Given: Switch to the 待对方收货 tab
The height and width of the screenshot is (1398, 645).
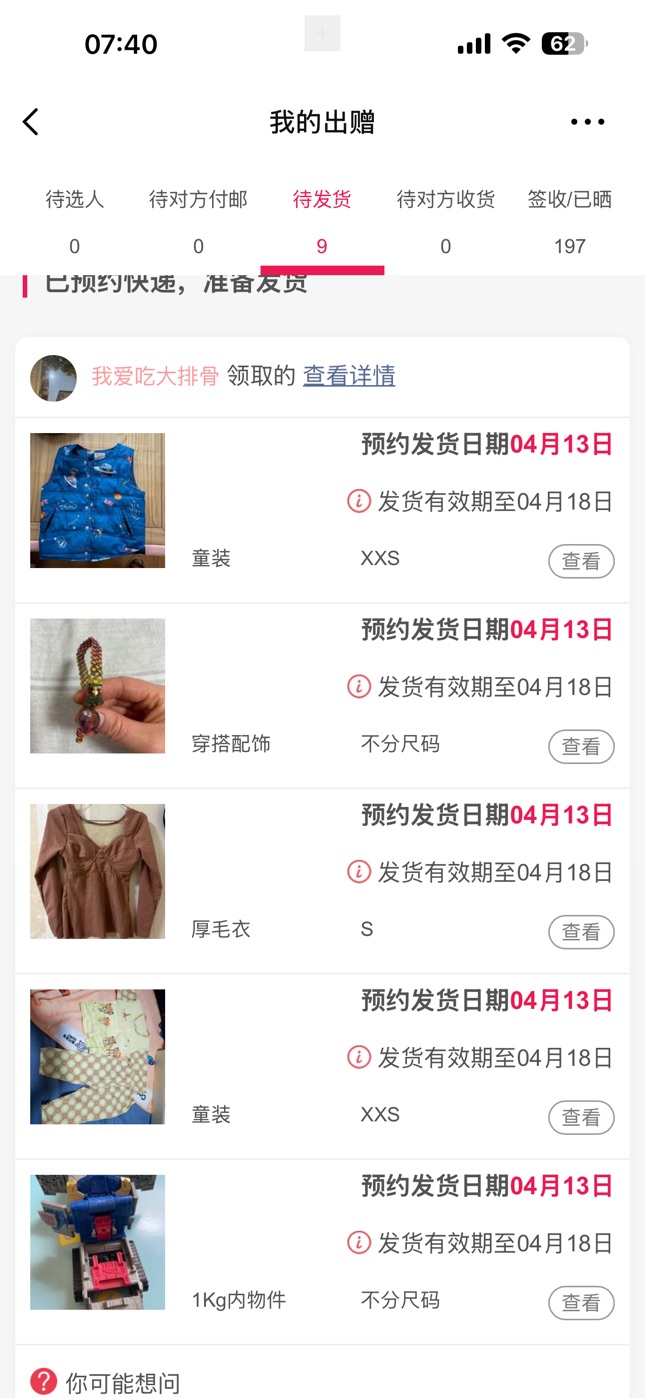Looking at the screenshot, I should click(x=446, y=220).
